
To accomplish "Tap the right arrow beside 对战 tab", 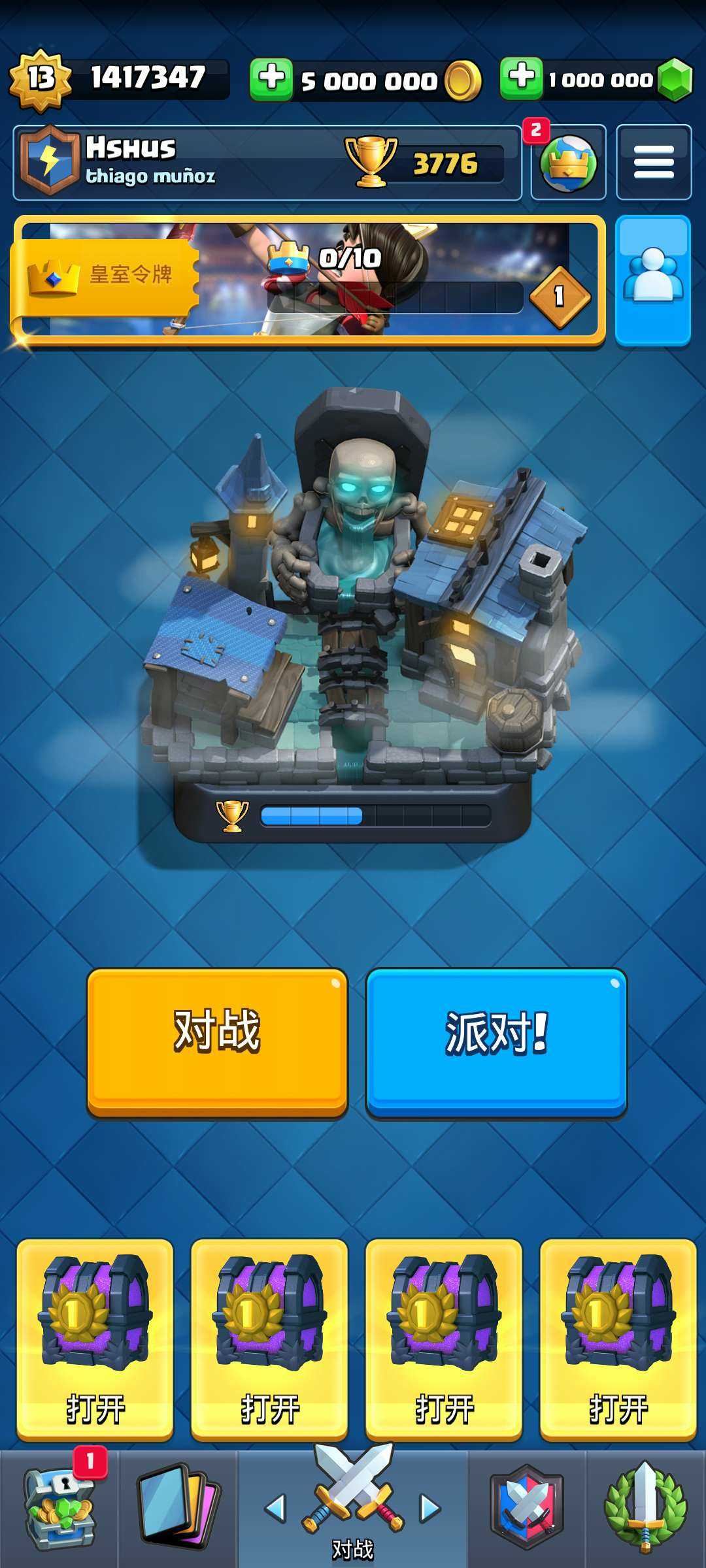I will 429,1508.
